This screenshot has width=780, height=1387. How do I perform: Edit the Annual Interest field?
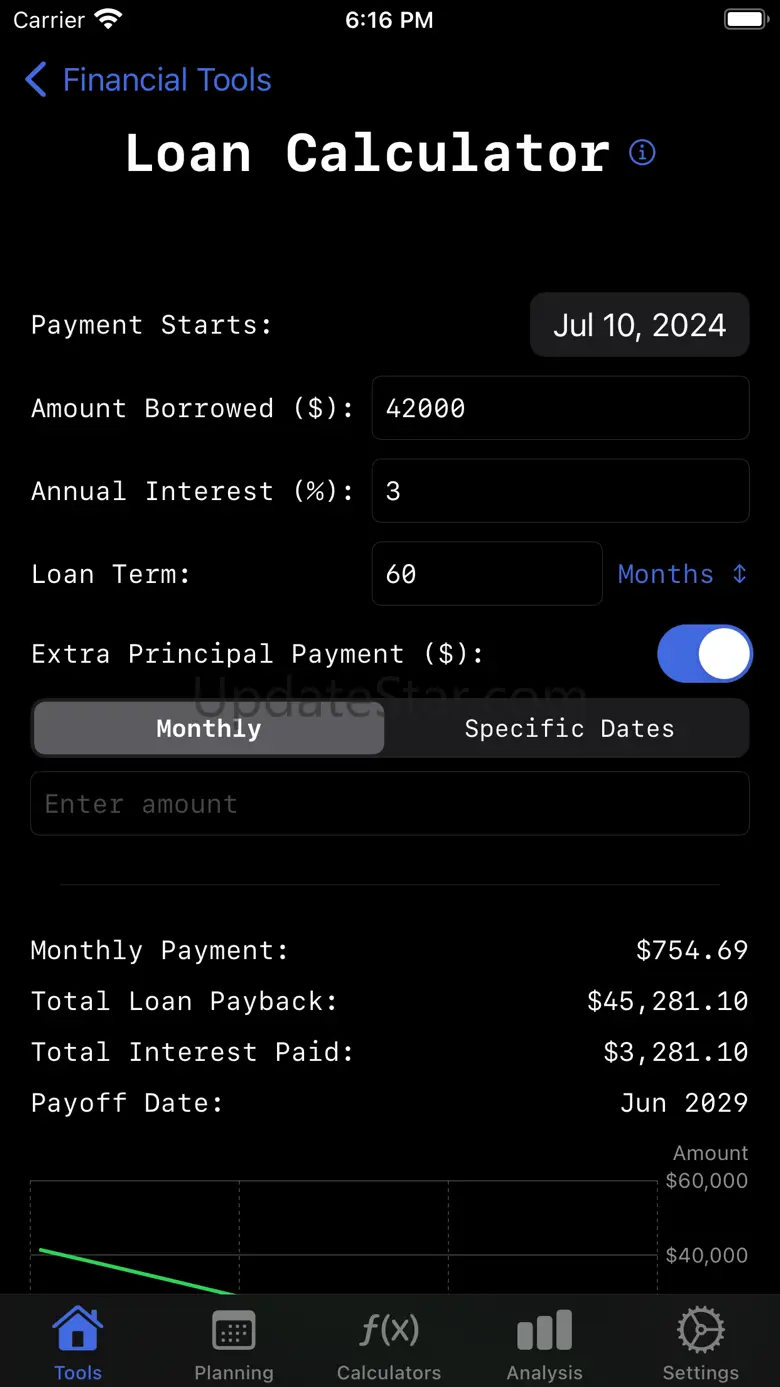point(560,491)
